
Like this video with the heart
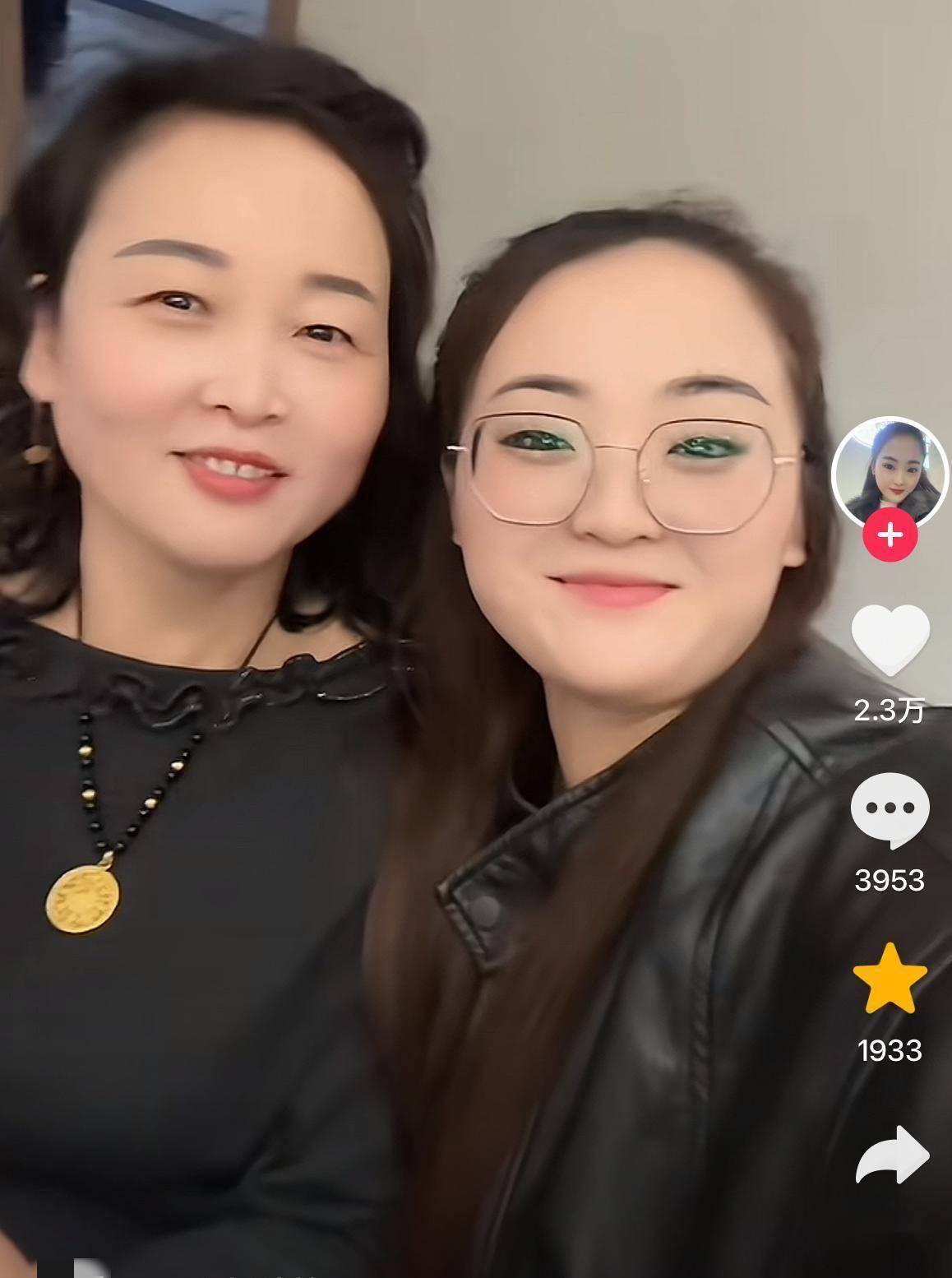tap(890, 640)
